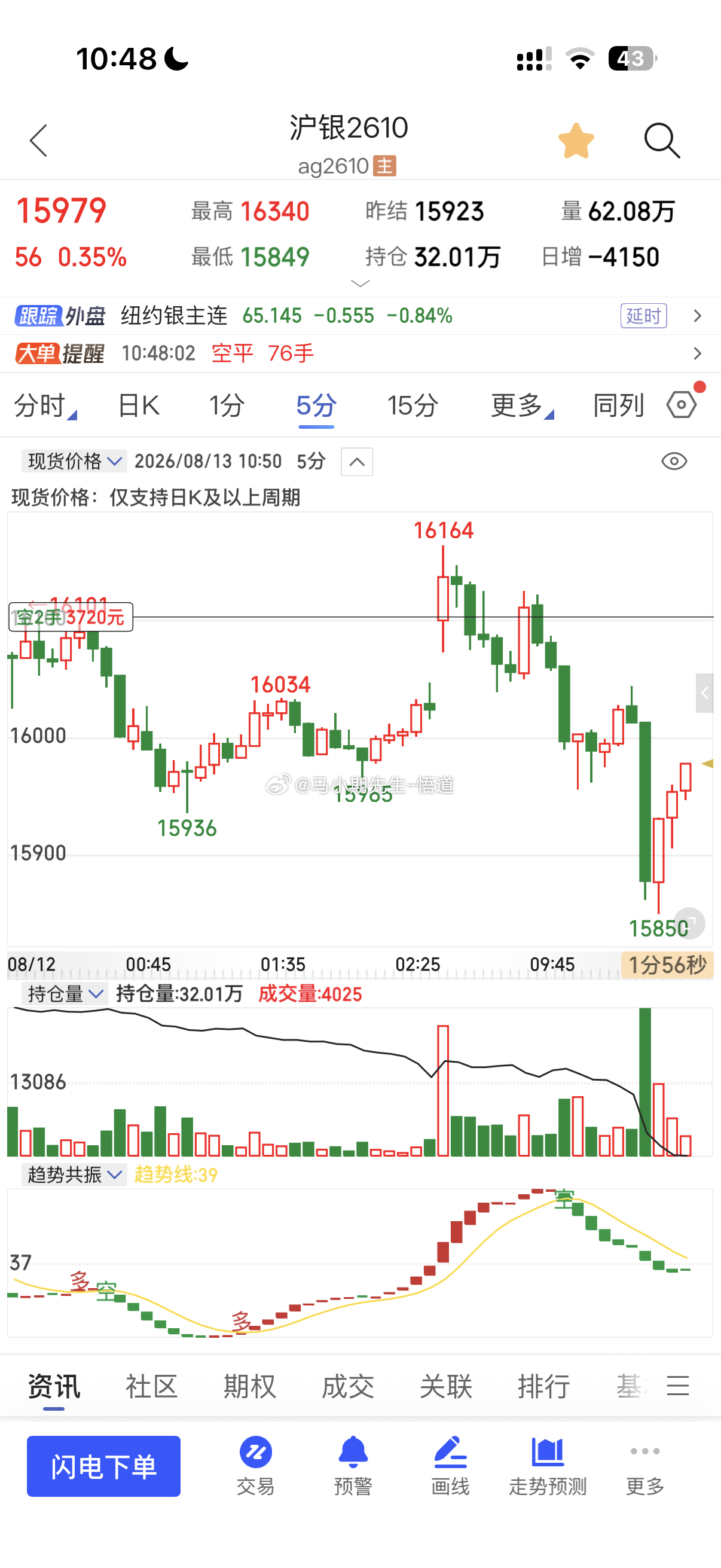Viewport: 721px width, 1568px height.
Task: Open the 同列 view
Action: (x=618, y=405)
